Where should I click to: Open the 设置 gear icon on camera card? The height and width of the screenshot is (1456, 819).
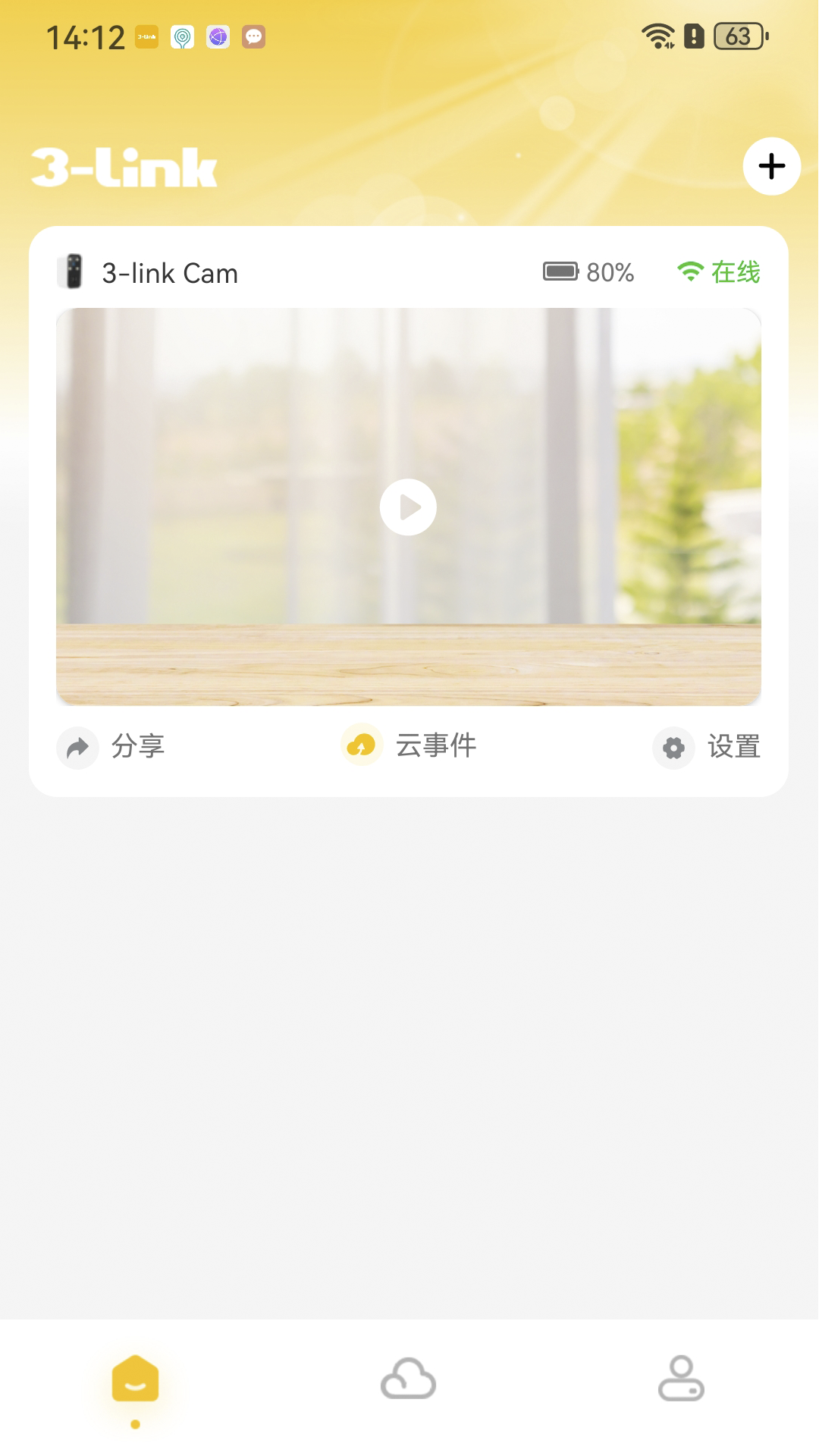tap(674, 748)
